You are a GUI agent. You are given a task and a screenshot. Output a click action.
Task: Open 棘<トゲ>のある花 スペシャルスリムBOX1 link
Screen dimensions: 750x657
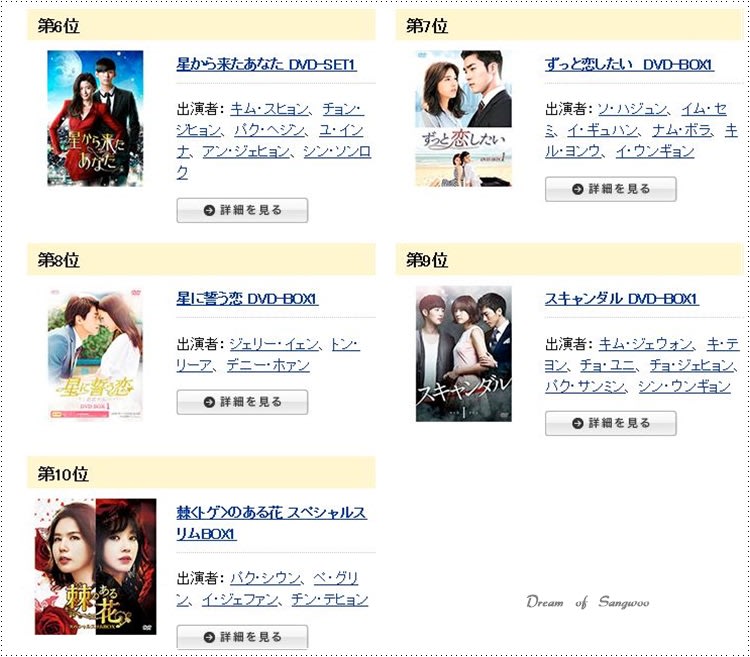coord(271,513)
